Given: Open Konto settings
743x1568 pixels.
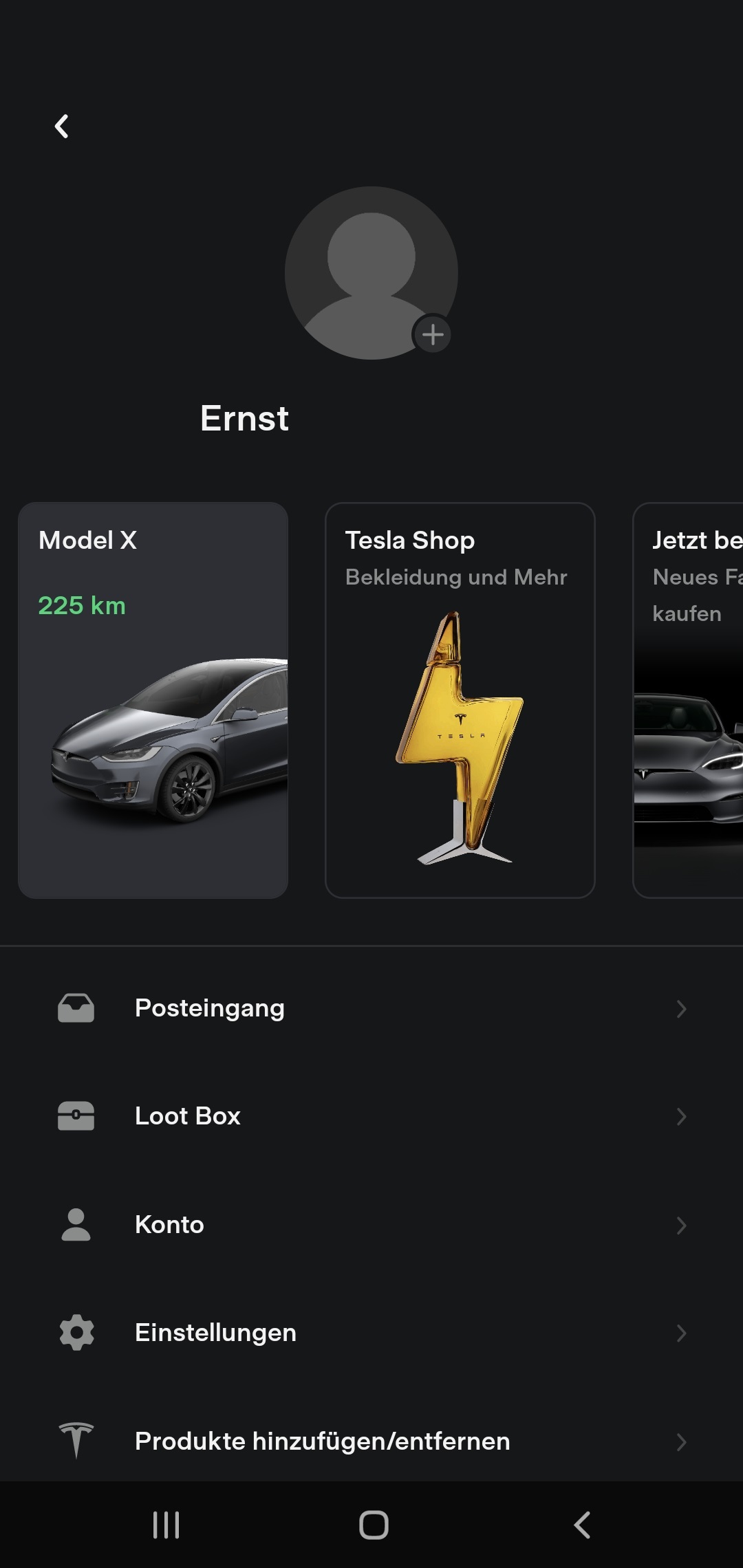Looking at the screenshot, I should pos(371,1225).
